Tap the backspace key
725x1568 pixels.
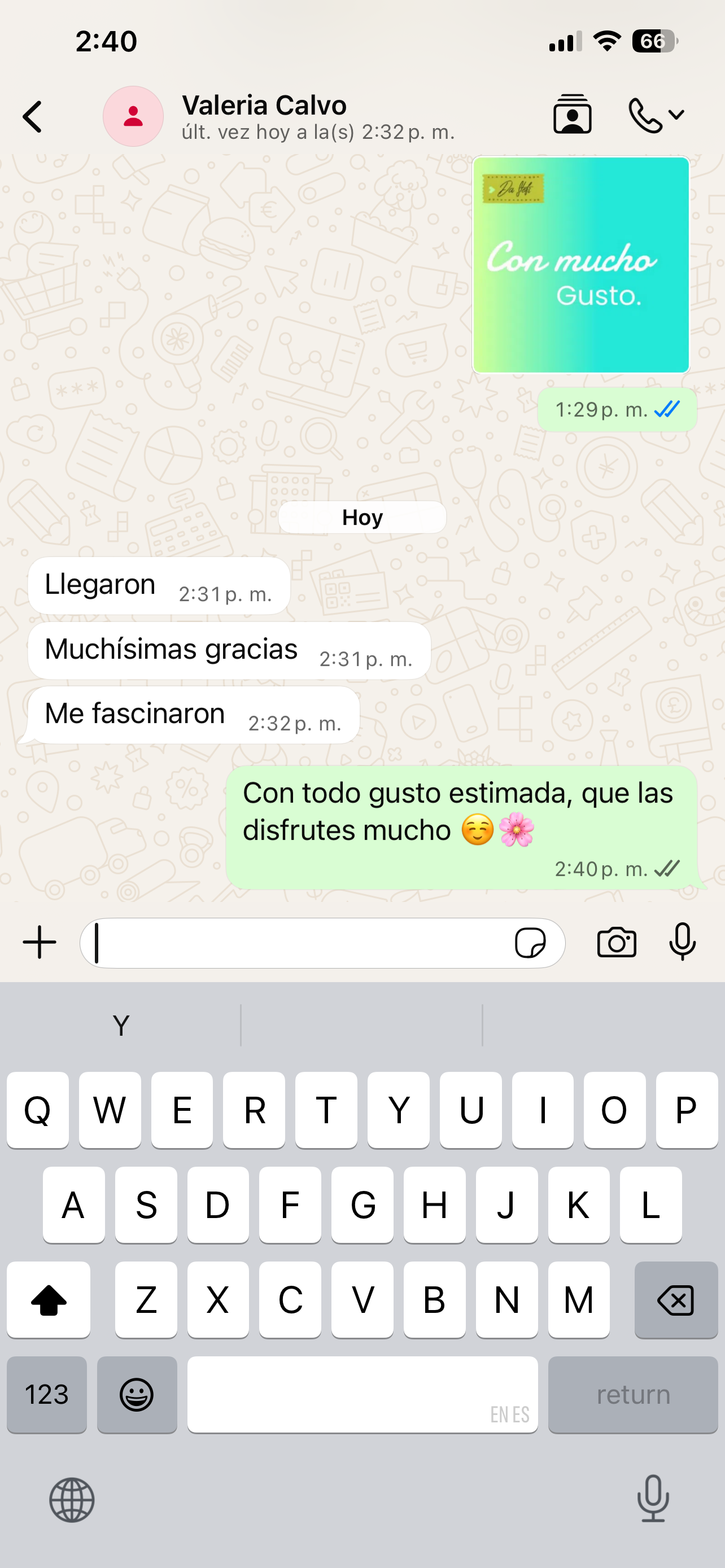point(676,1300)
